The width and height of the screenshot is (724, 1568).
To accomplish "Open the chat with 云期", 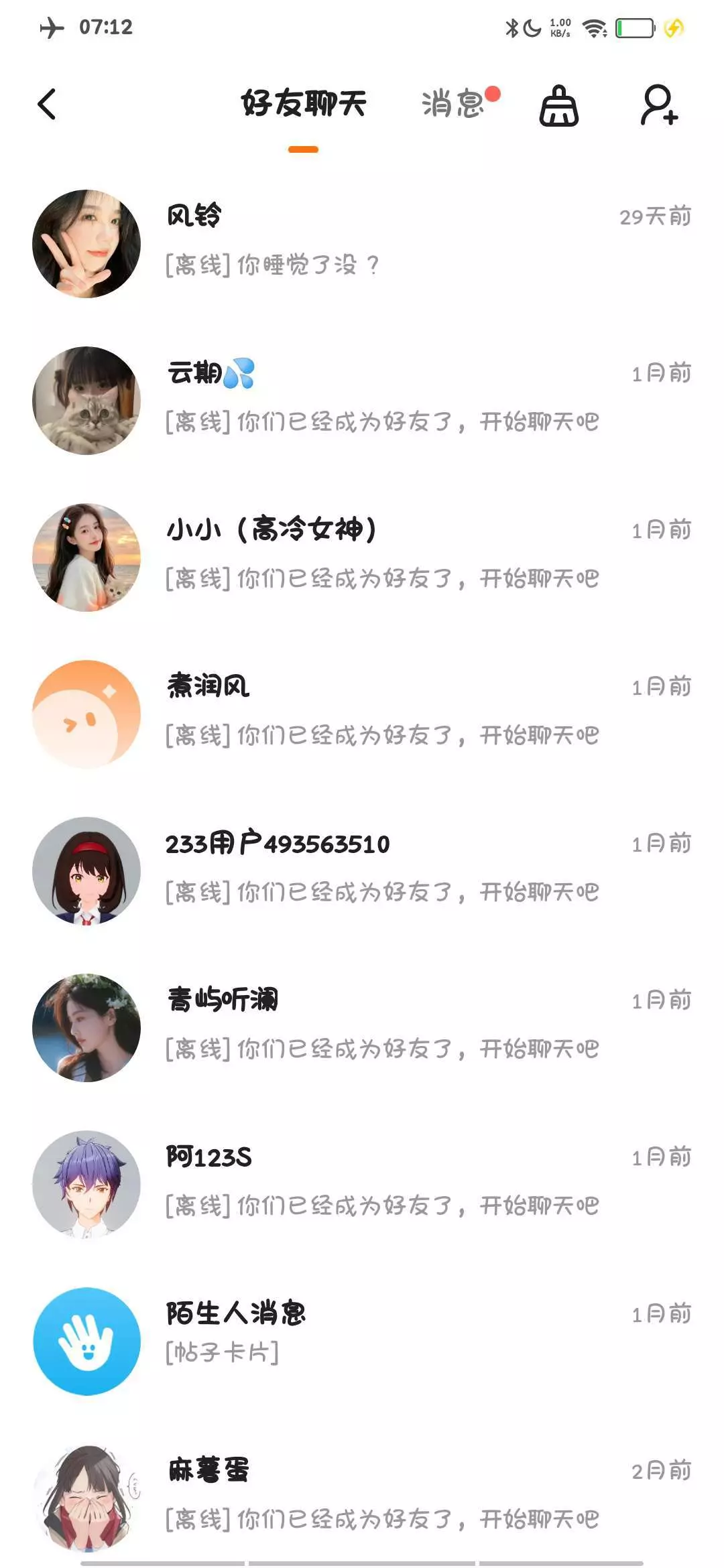I will [362, 399].
